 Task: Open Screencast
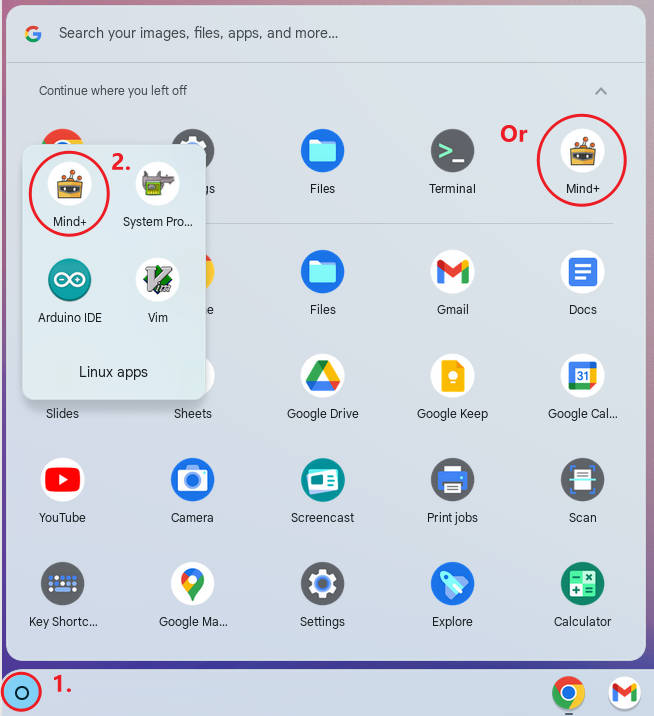point(322,481)
